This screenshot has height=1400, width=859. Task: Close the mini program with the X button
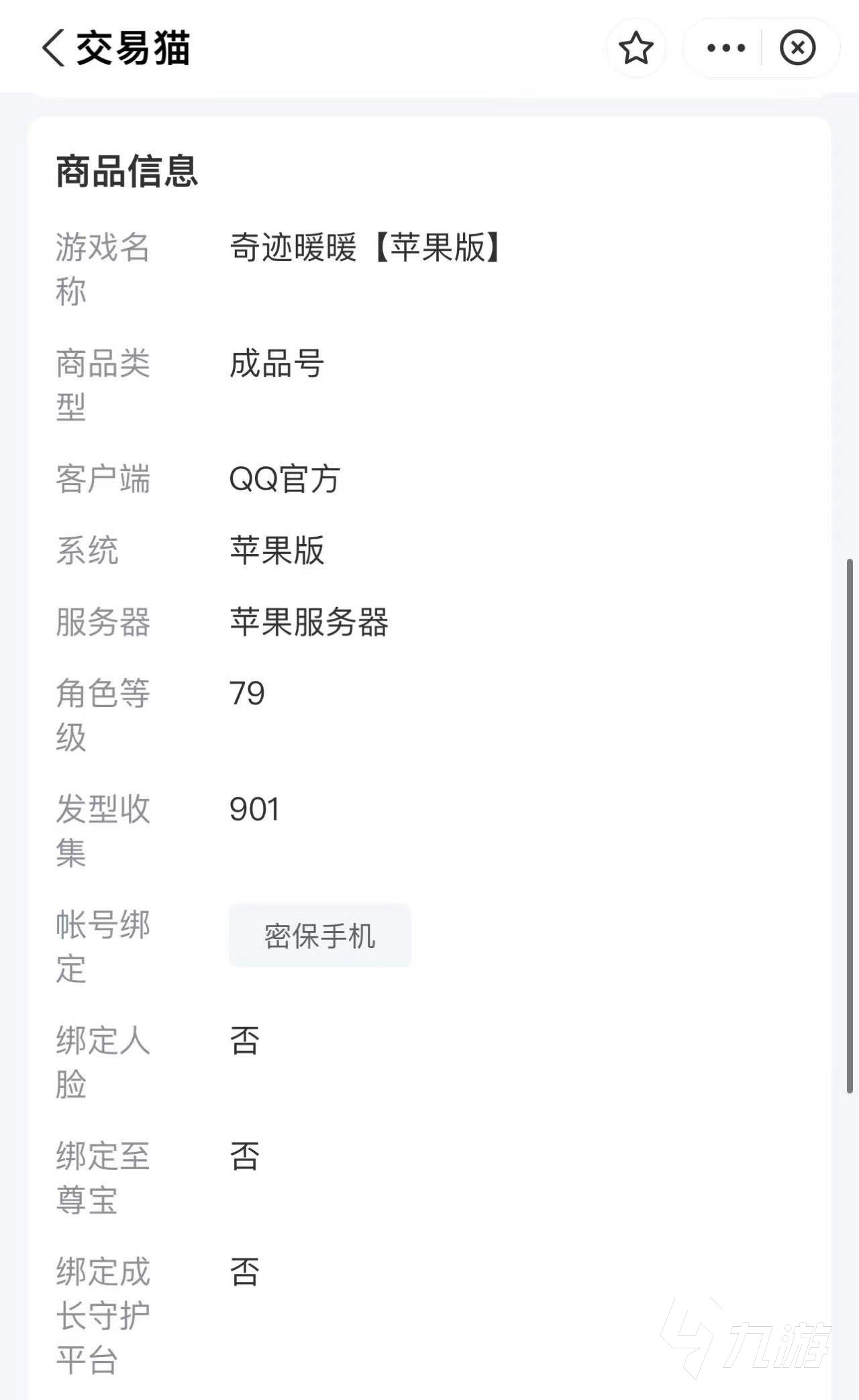coord(797,48)
